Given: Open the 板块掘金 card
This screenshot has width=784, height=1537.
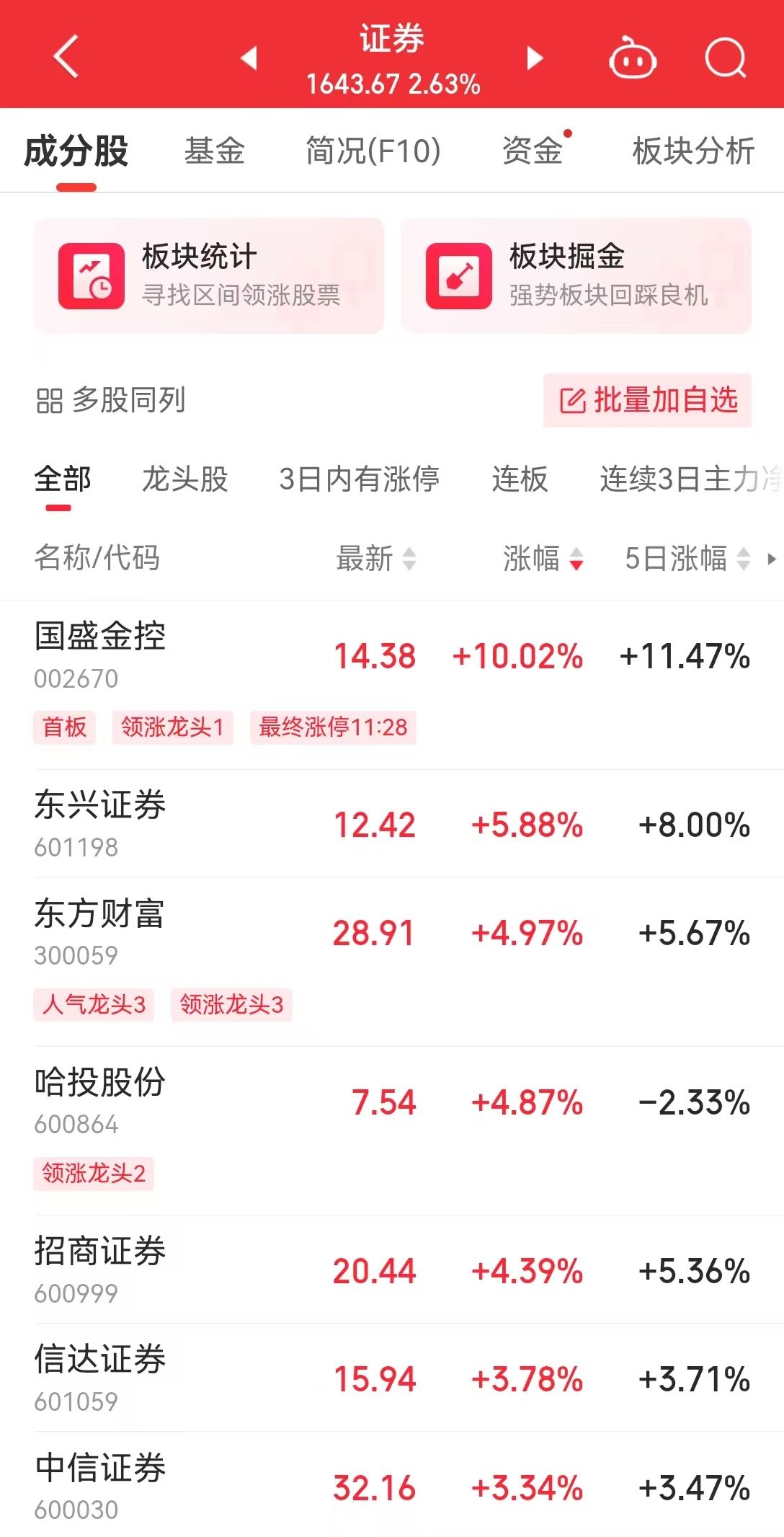Looking at the screenshot, I should pyautogui.click(x=576, y=275).
